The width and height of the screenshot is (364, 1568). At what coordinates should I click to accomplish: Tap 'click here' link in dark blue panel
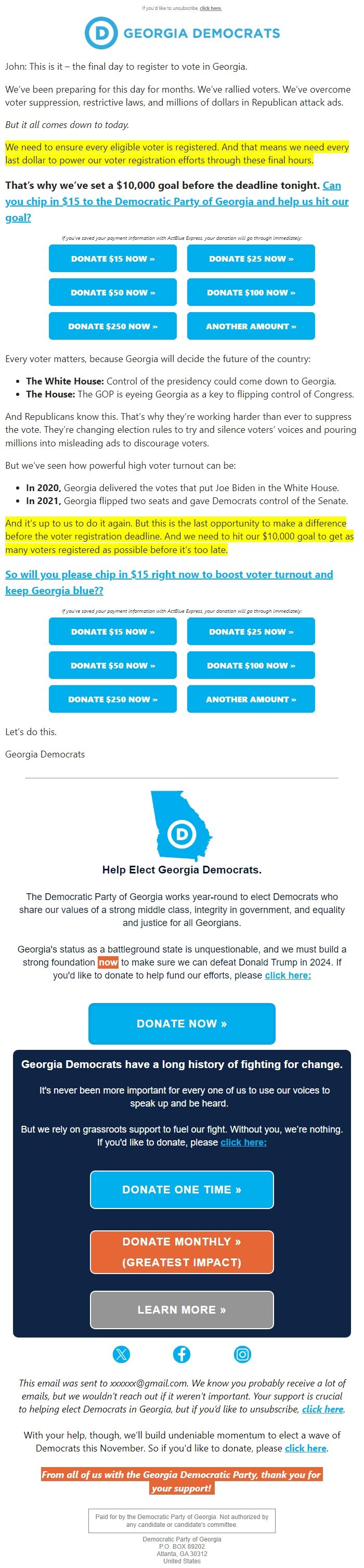click(x=243, y=1142)
